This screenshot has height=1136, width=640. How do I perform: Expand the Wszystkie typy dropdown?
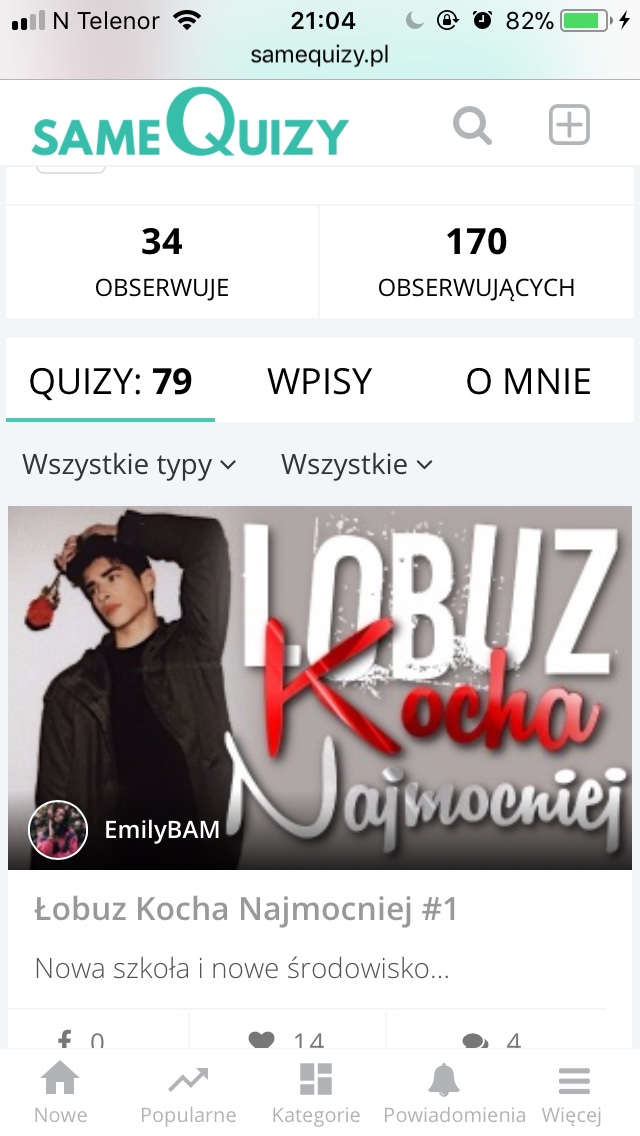click(129, 464)
